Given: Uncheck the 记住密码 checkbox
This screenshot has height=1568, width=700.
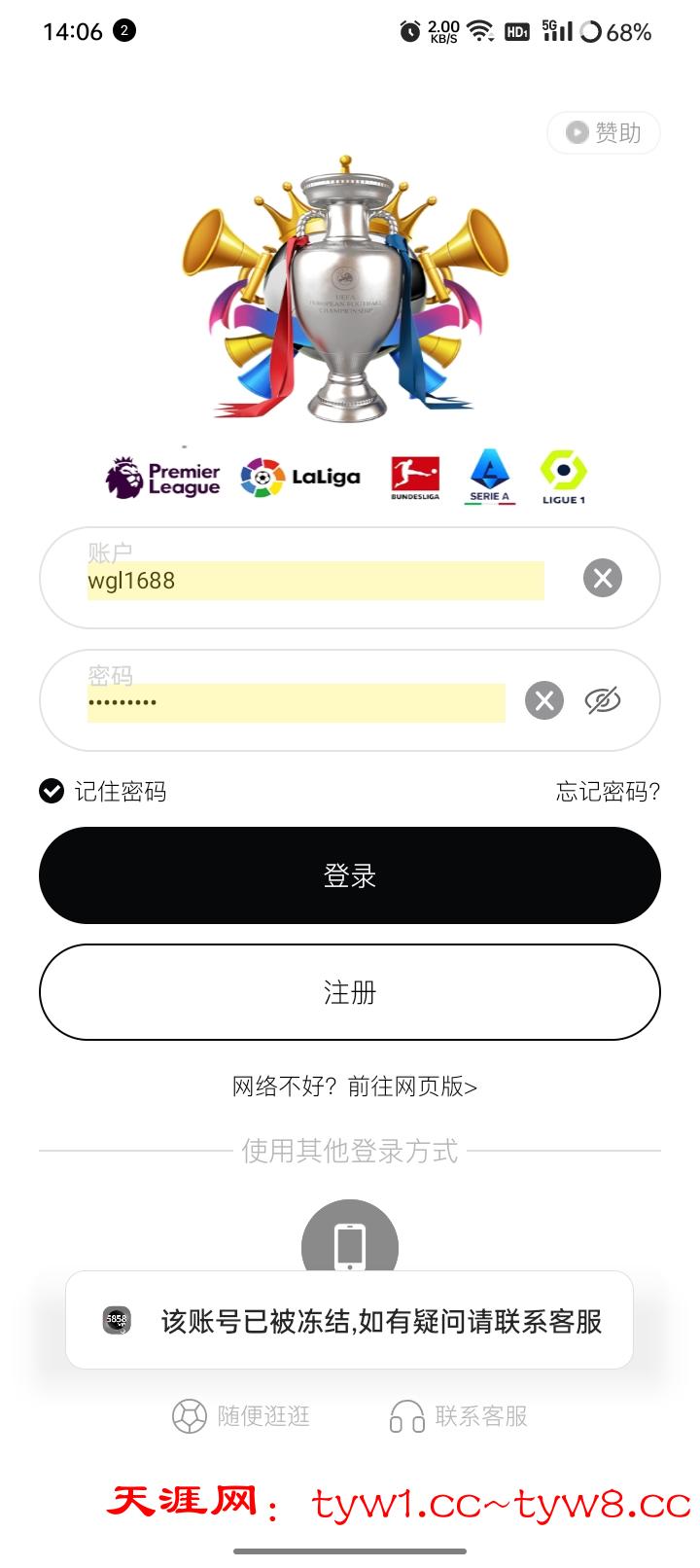Looking at the screenshot, I should [x=52, y=791].
